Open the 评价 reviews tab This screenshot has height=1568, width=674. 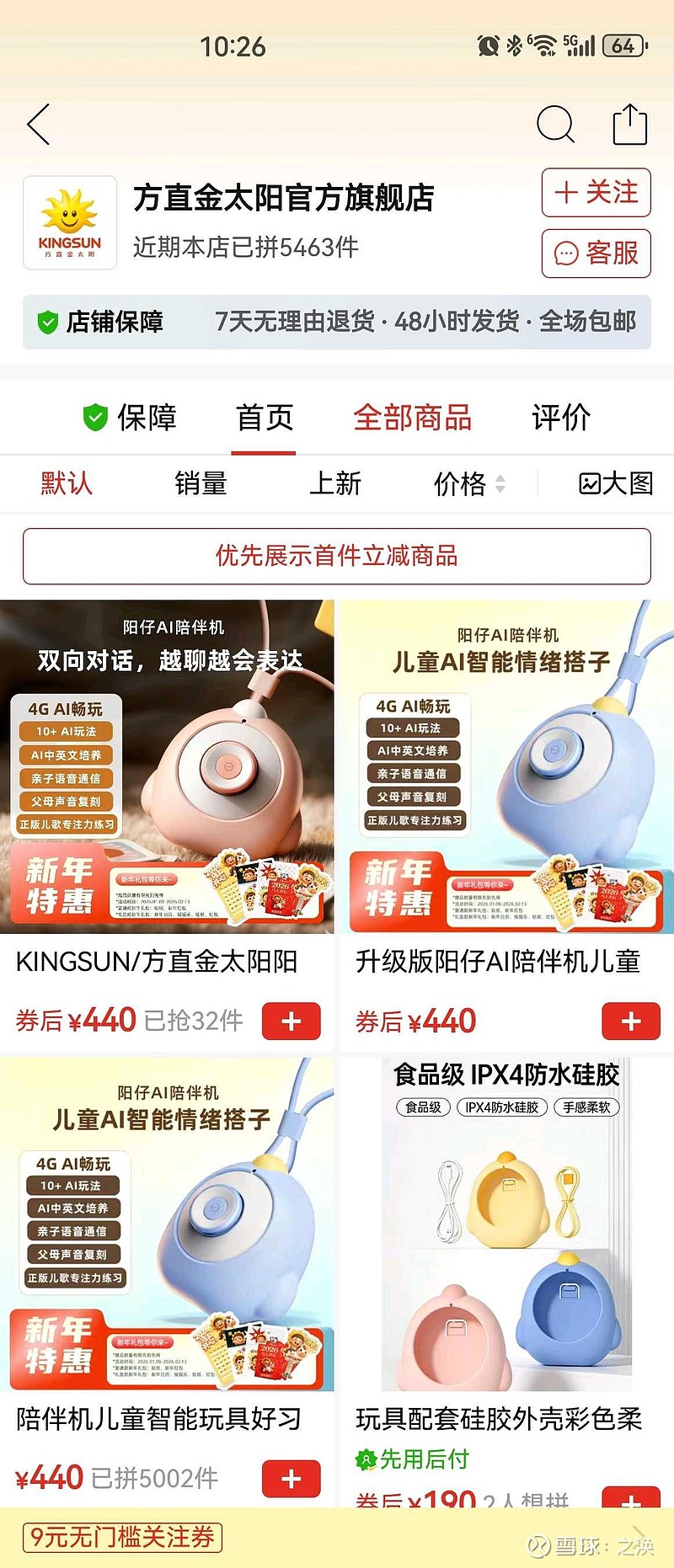(x=561, y=416)
